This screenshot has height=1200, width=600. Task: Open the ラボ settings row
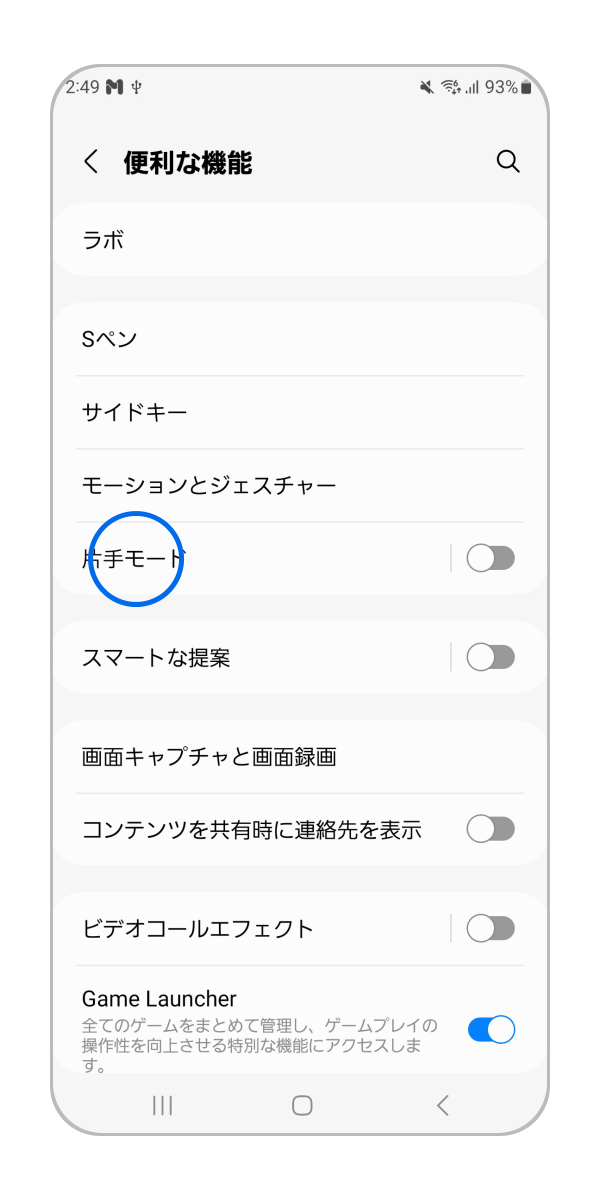[300, 240]
